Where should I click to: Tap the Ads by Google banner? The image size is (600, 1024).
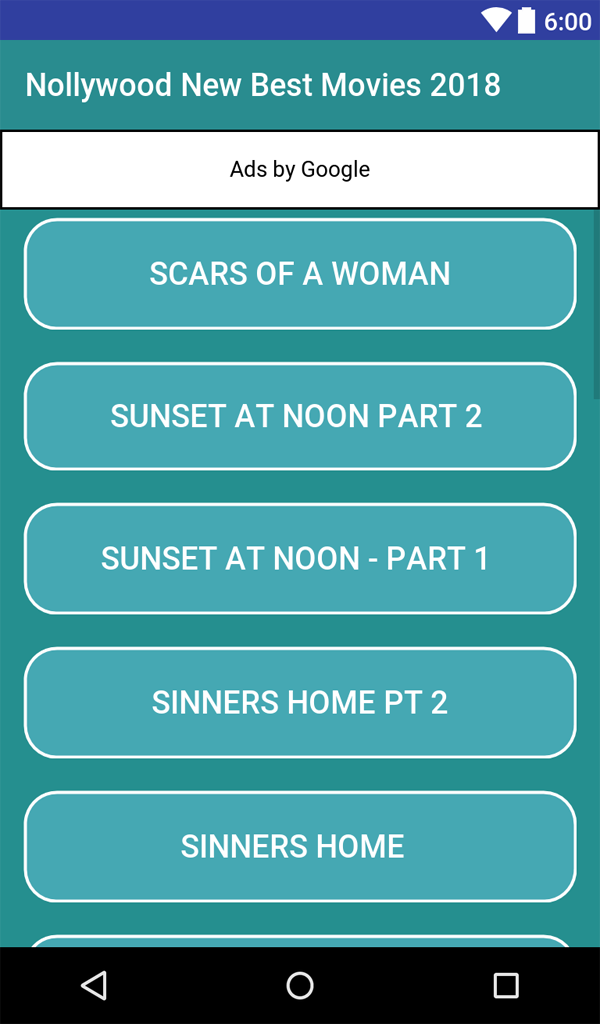pyautogui.click(x=300, y=169)
